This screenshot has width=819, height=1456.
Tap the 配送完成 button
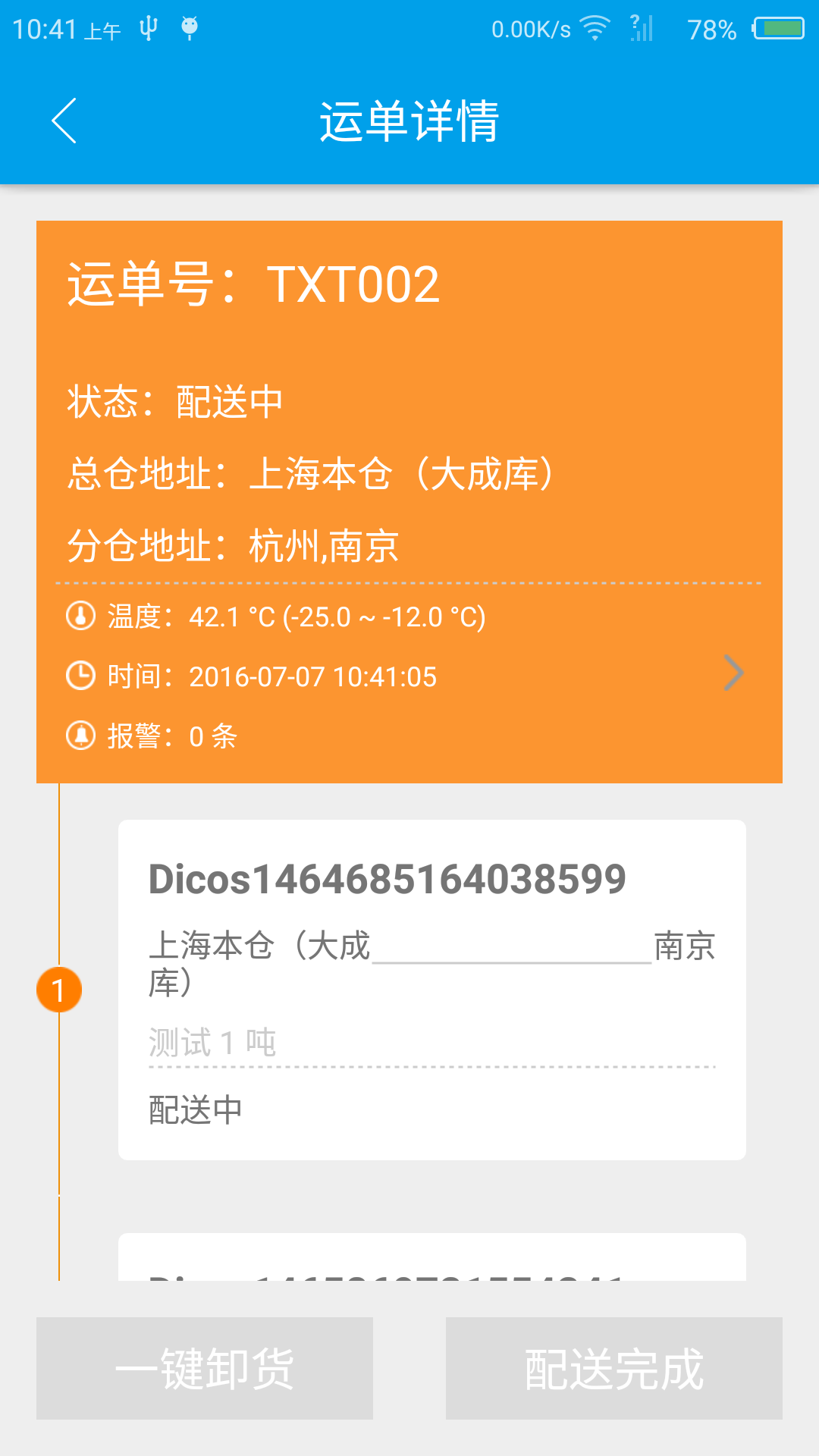(613, 1367)
